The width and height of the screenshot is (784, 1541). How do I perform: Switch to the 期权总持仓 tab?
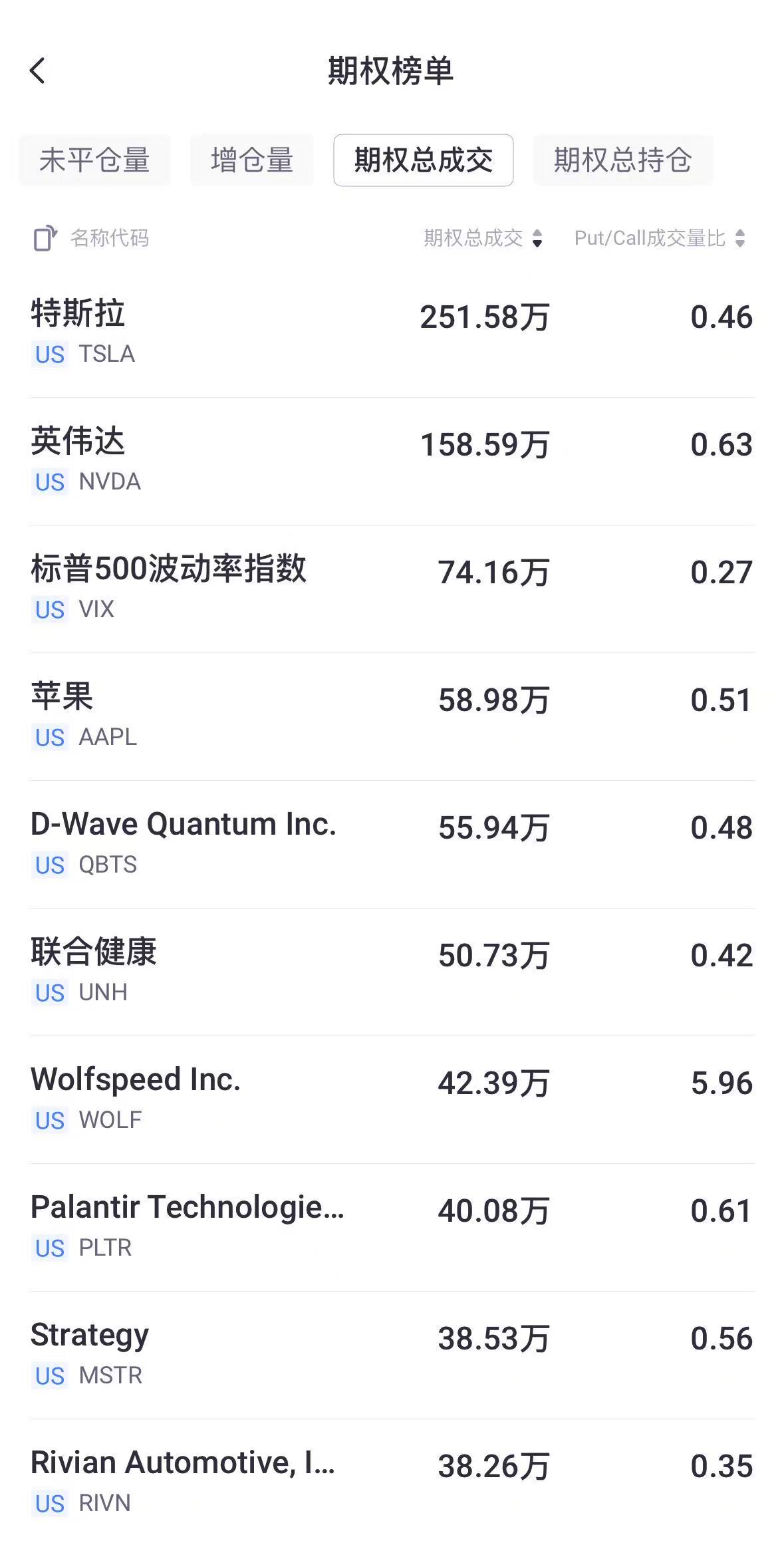tap(622, 160)
